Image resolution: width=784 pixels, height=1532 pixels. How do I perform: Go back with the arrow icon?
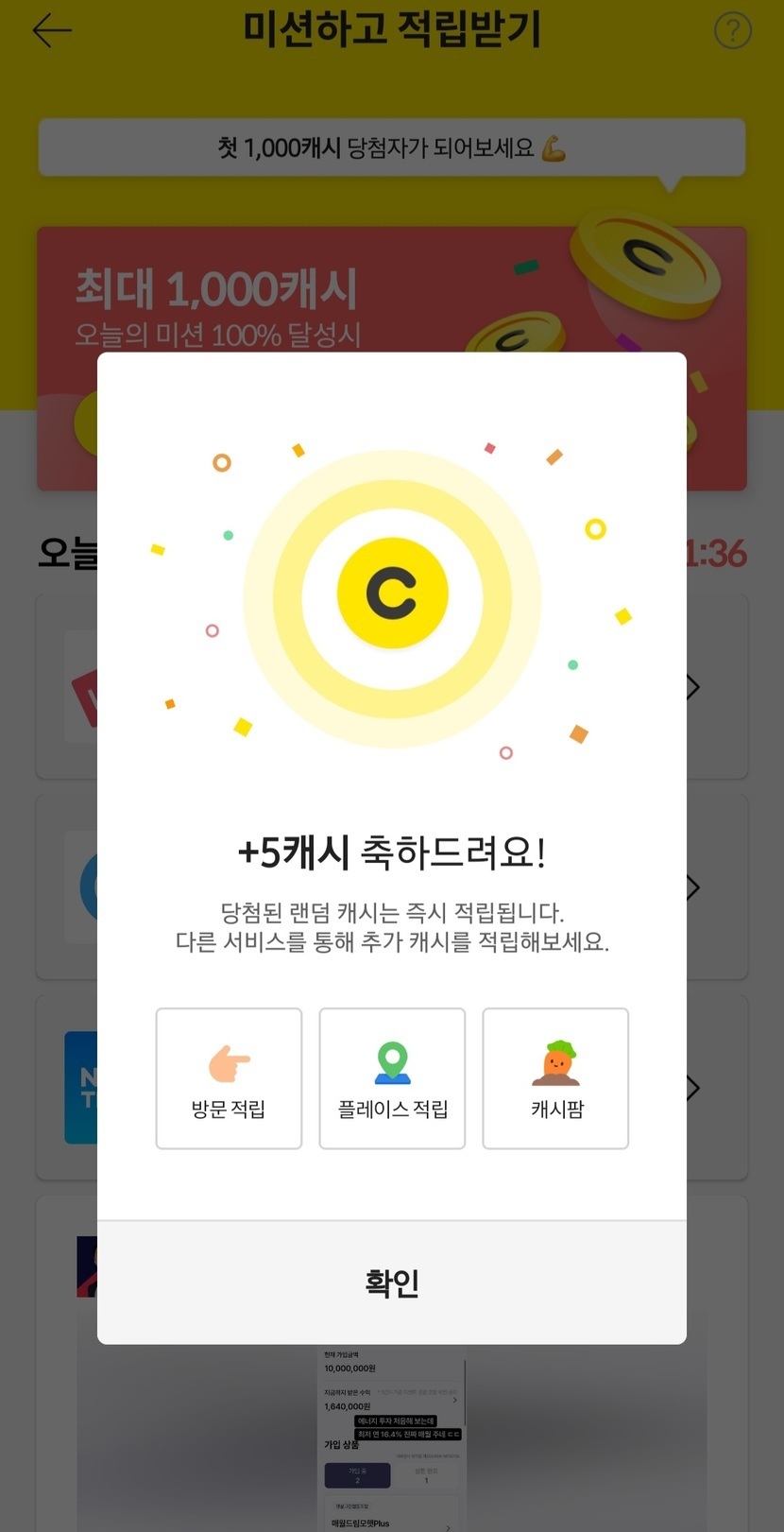(52, 31)
